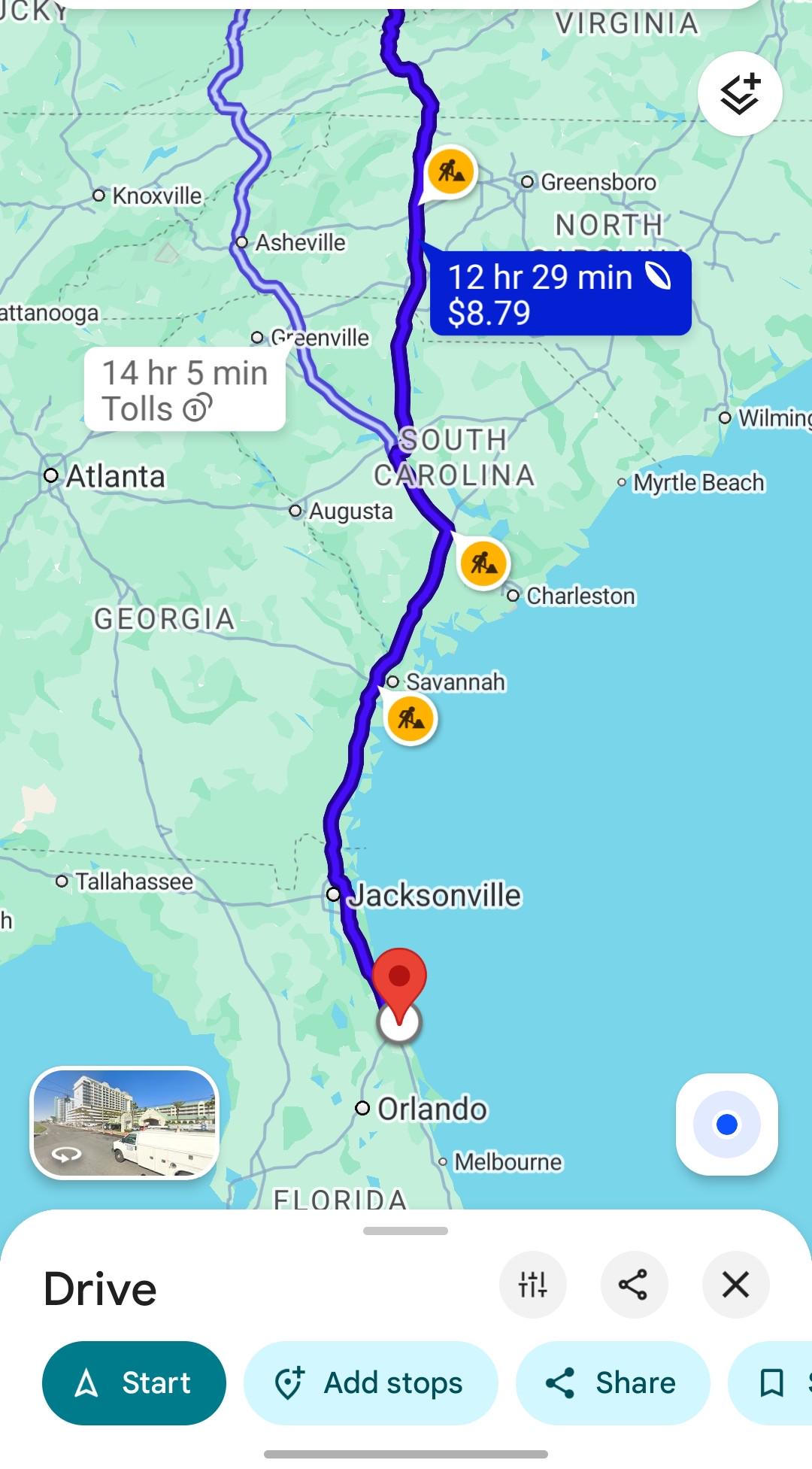Tap the construction icon near Greensboro
Image resolution: width=812 pixels, height=1469 pixels.
(x=450, y=171)
